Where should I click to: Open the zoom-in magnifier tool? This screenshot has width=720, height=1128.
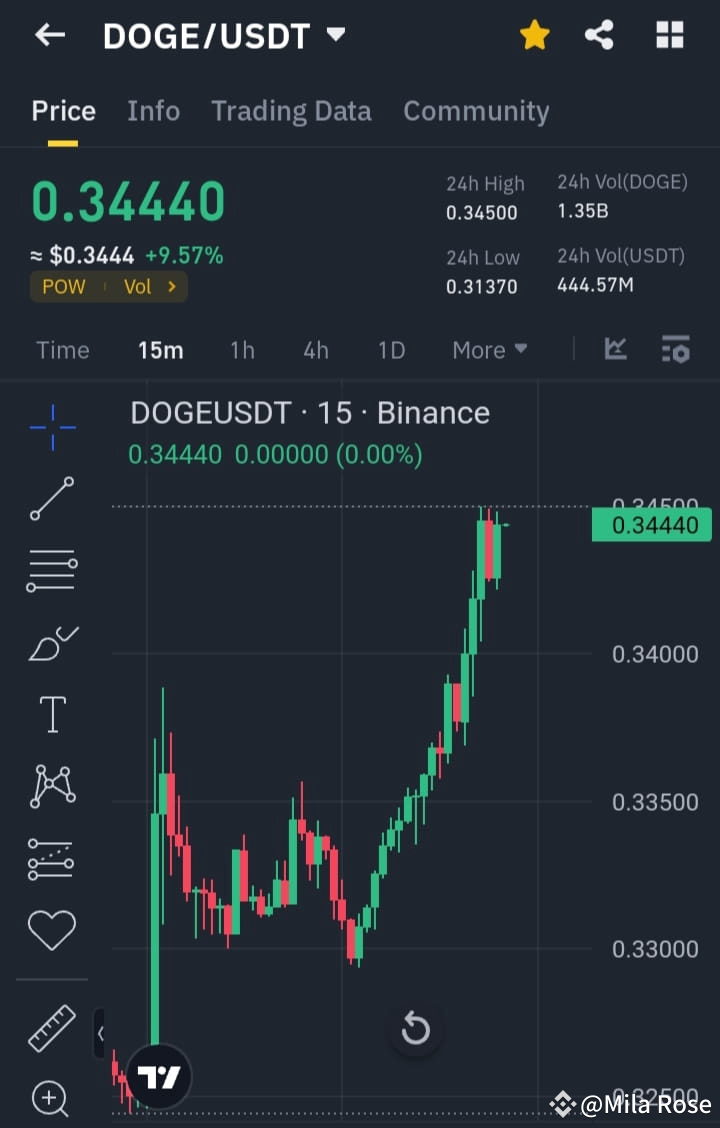[x=51, y=1098]
